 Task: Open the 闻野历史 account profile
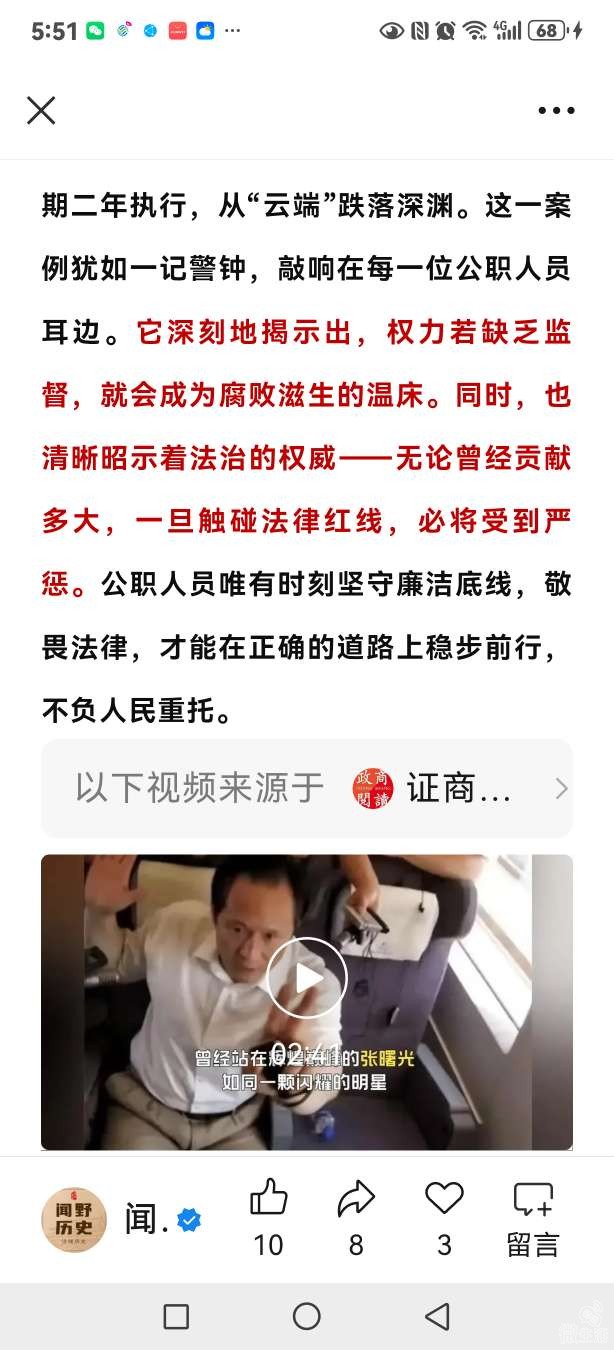(73, 1220)
